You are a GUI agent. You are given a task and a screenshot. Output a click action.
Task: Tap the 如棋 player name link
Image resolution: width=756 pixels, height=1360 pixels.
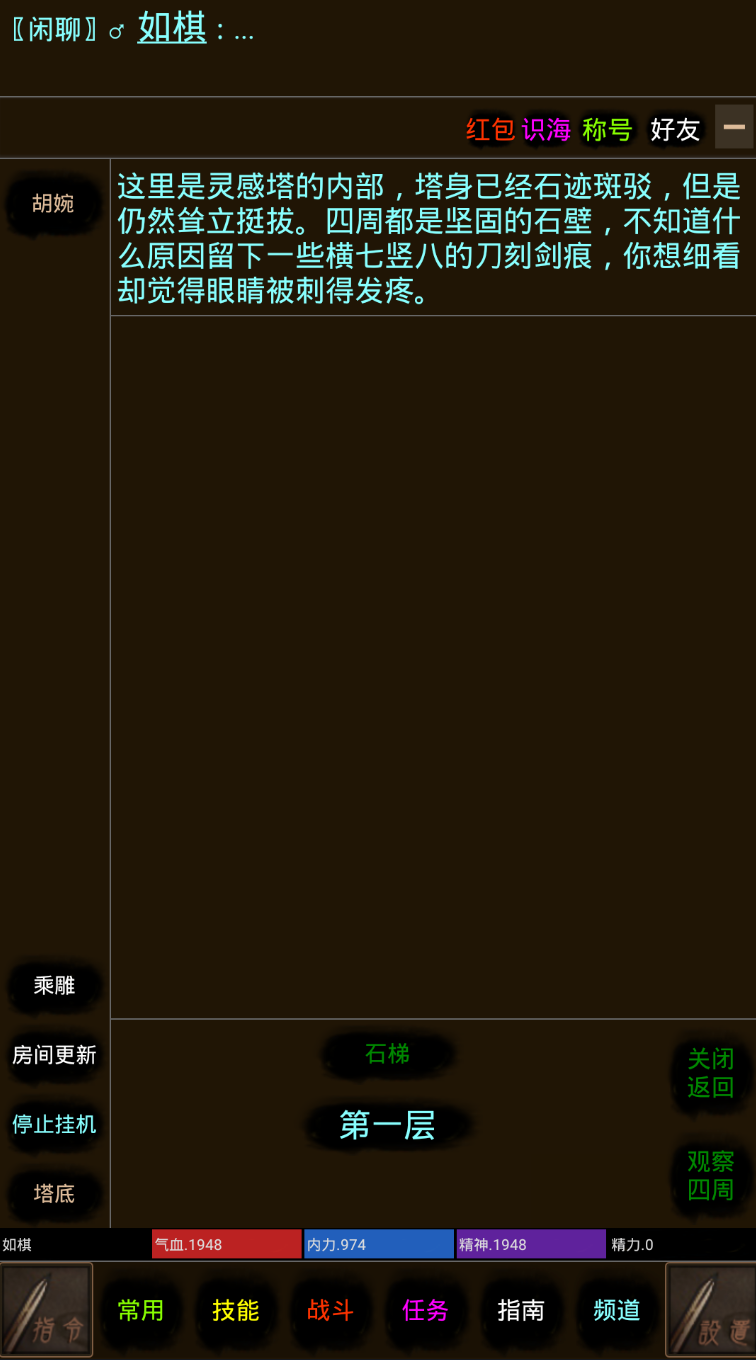[172, 29]
